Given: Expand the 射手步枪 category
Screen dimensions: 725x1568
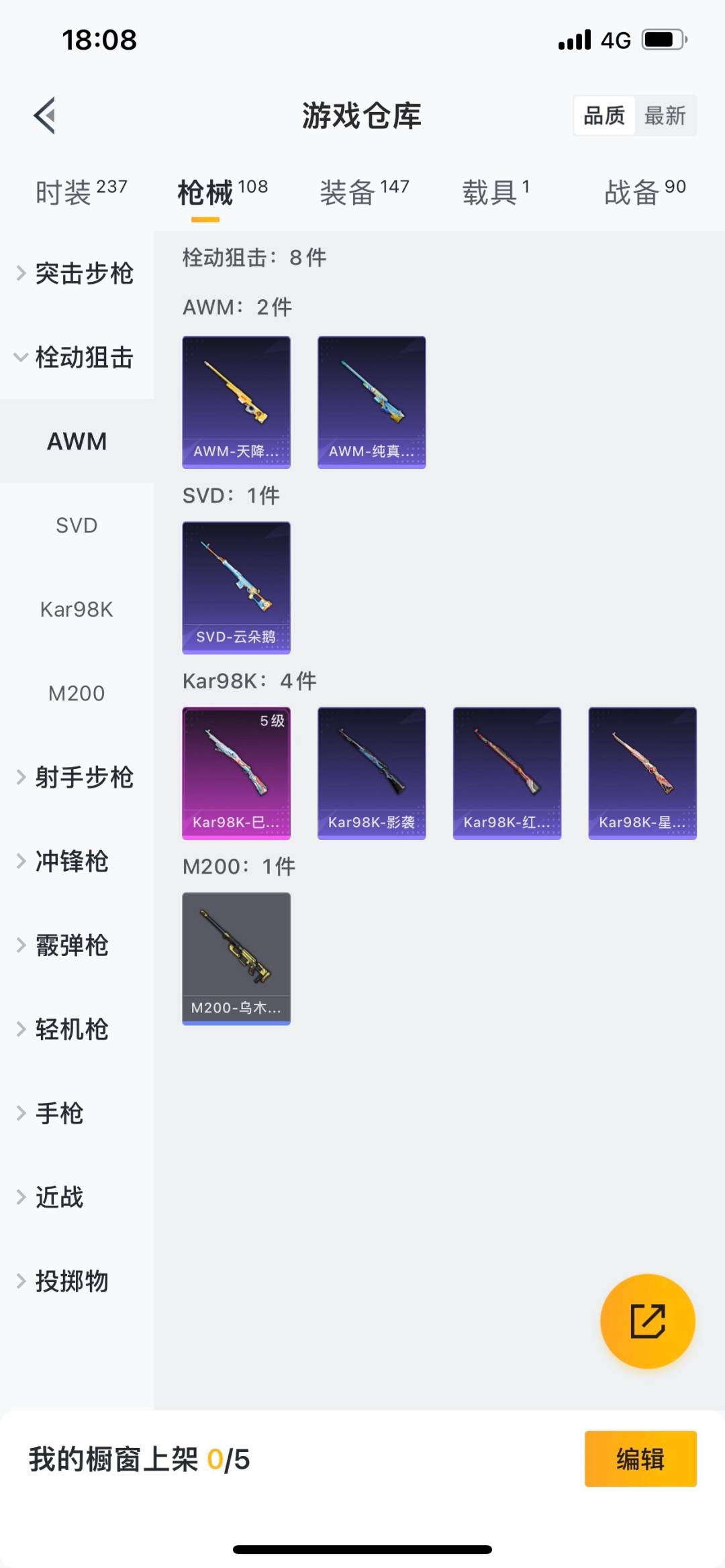Looking at the screenshot, I should (x=77, y=777).
